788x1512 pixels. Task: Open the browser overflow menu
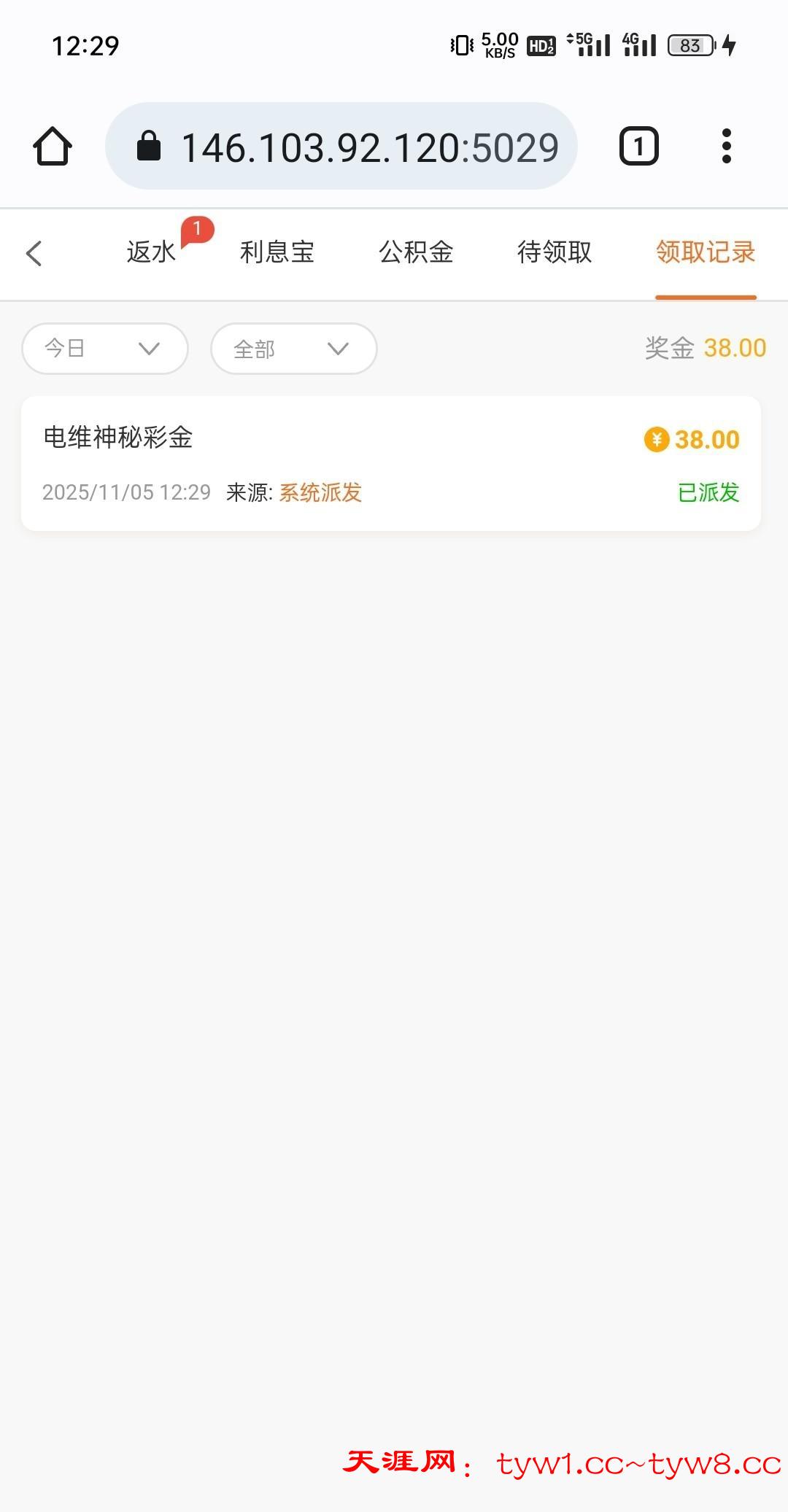point(726,147)
